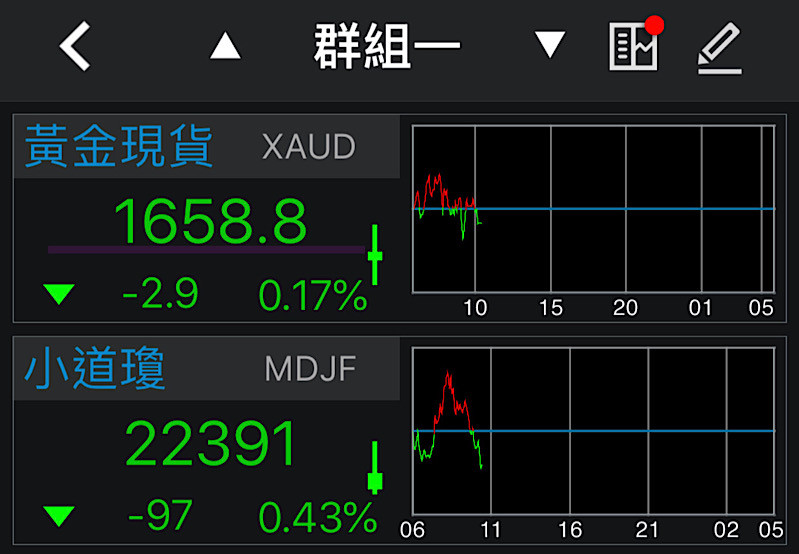Go back using the left arrow
The image size is (799, 554).
click(76, 47)
